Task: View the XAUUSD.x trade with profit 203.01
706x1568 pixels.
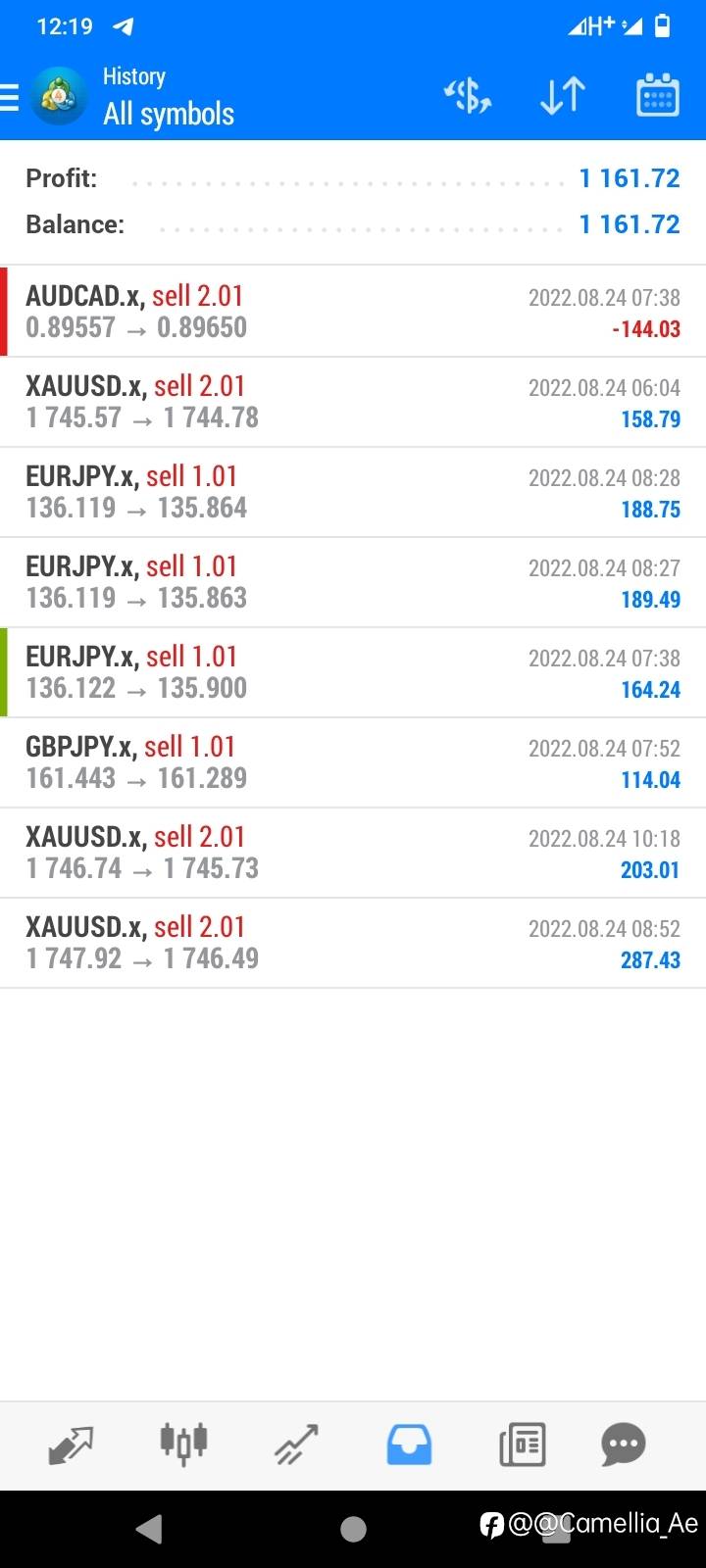Action: 353,853
